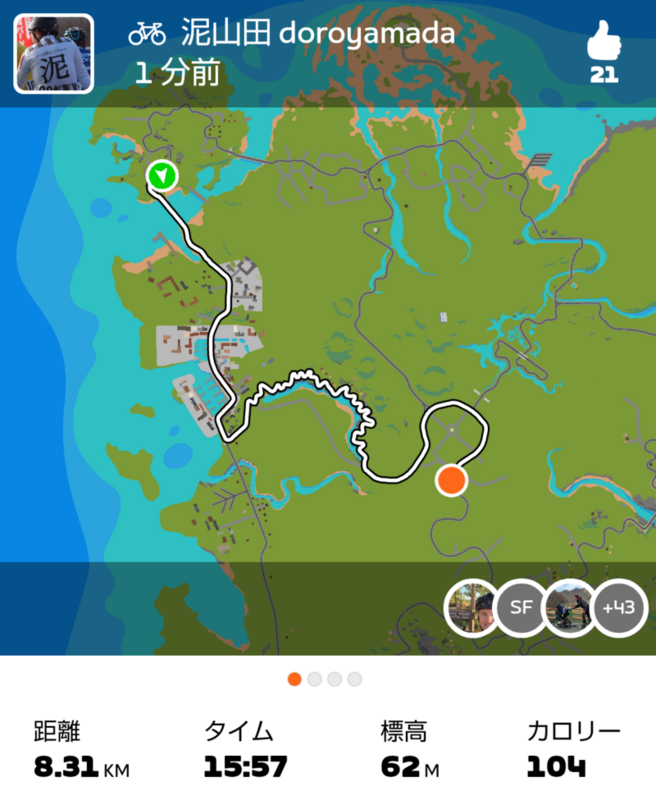View the third rider's avatar photo
Viewport: 656px width, 800px height.
pos(570,608)
